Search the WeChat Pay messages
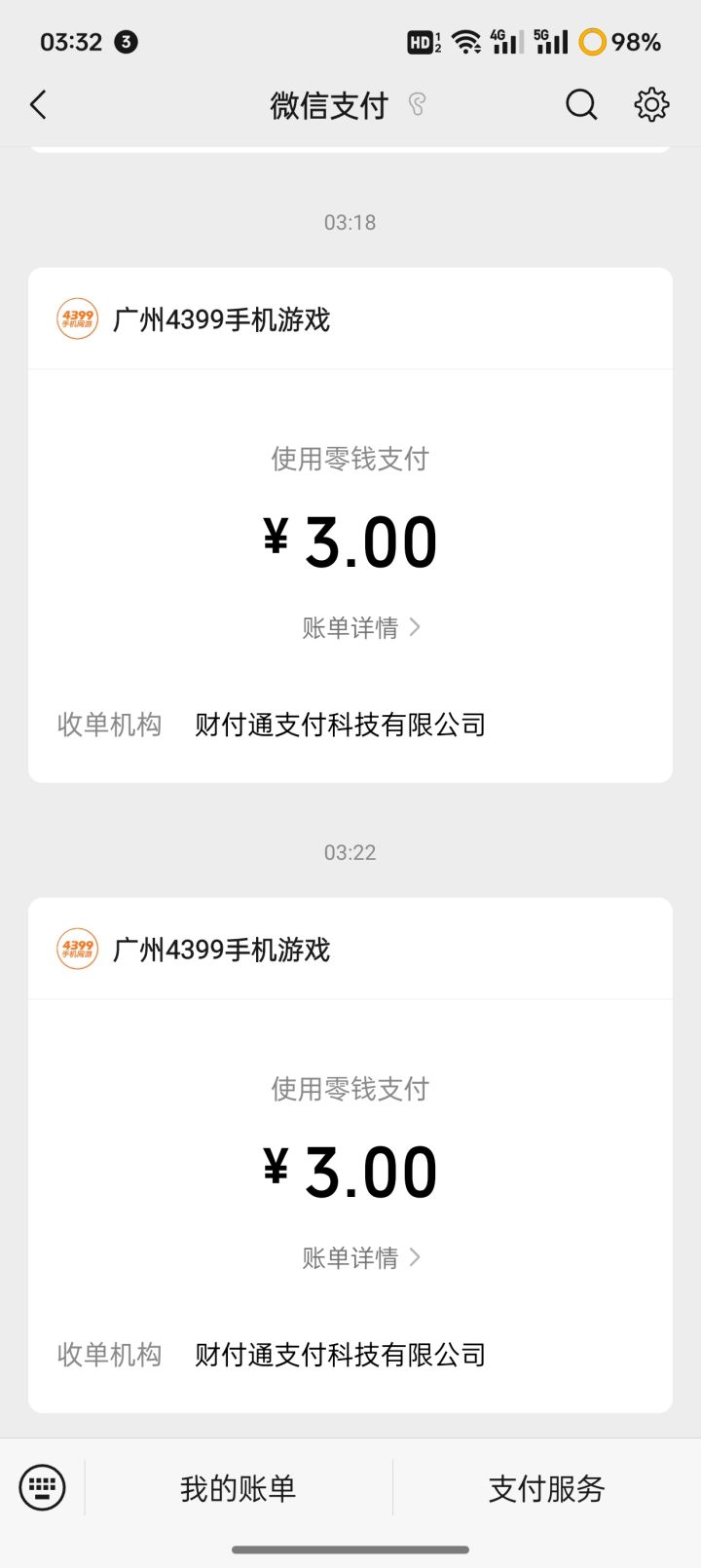 tap(581, 104)
